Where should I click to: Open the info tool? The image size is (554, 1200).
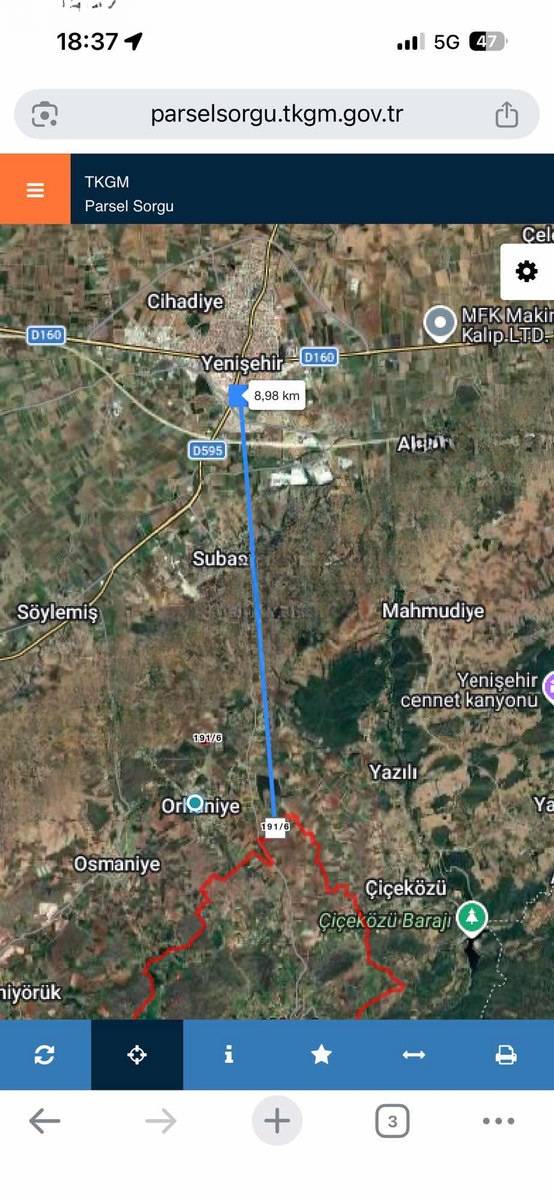[x=229, y=1055]
